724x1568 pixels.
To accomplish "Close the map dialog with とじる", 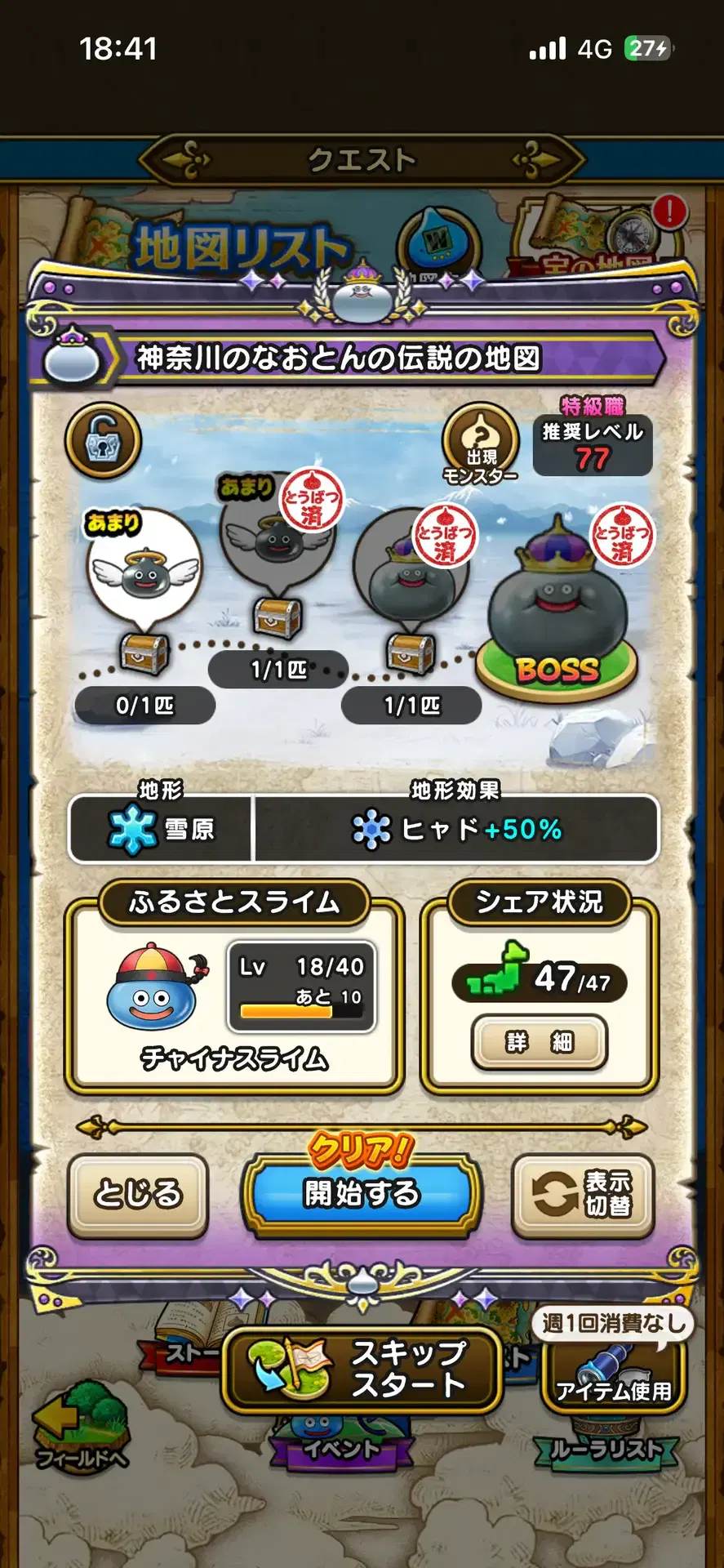I will coord(138,1195).
